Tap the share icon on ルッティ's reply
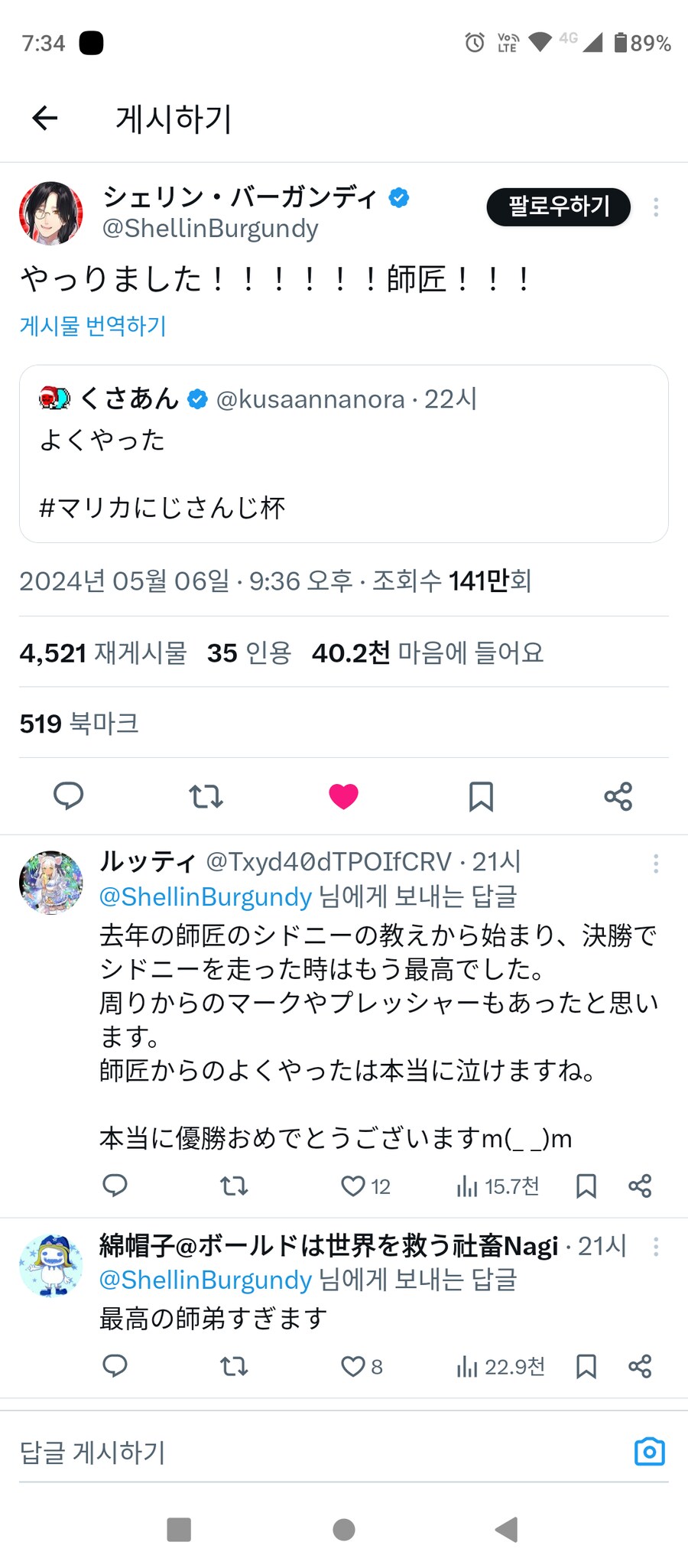The height and width of the screenshot is (1568, 688). pyautogui.click(x=639, y=1186)
